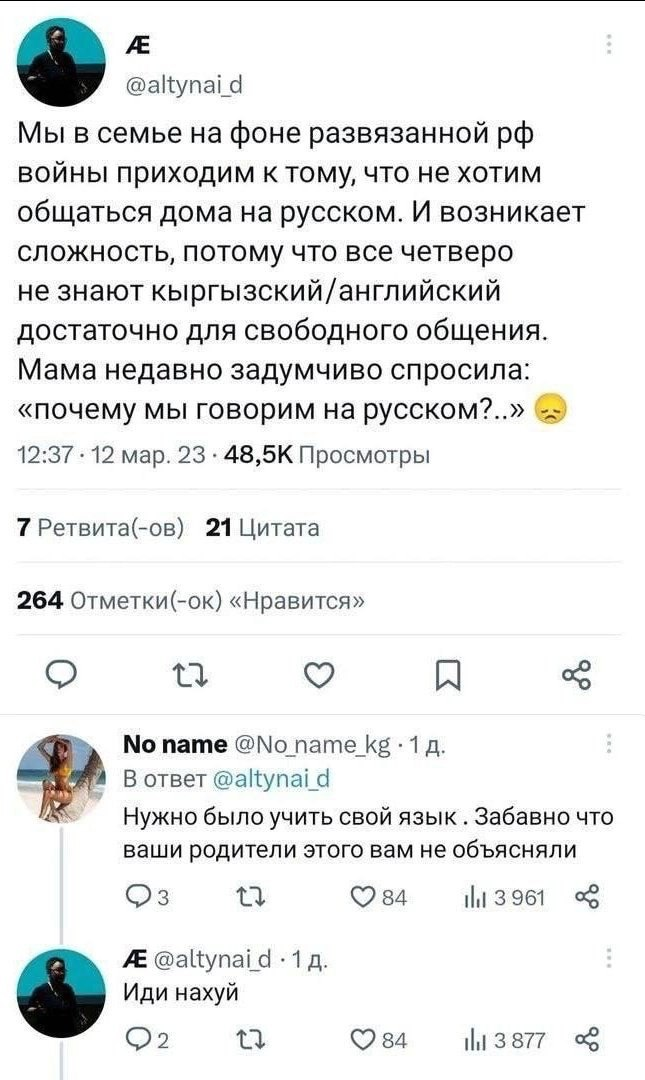View the 264 likes list
Viewport: 645px width, 1080px height.
coord(190,600)
